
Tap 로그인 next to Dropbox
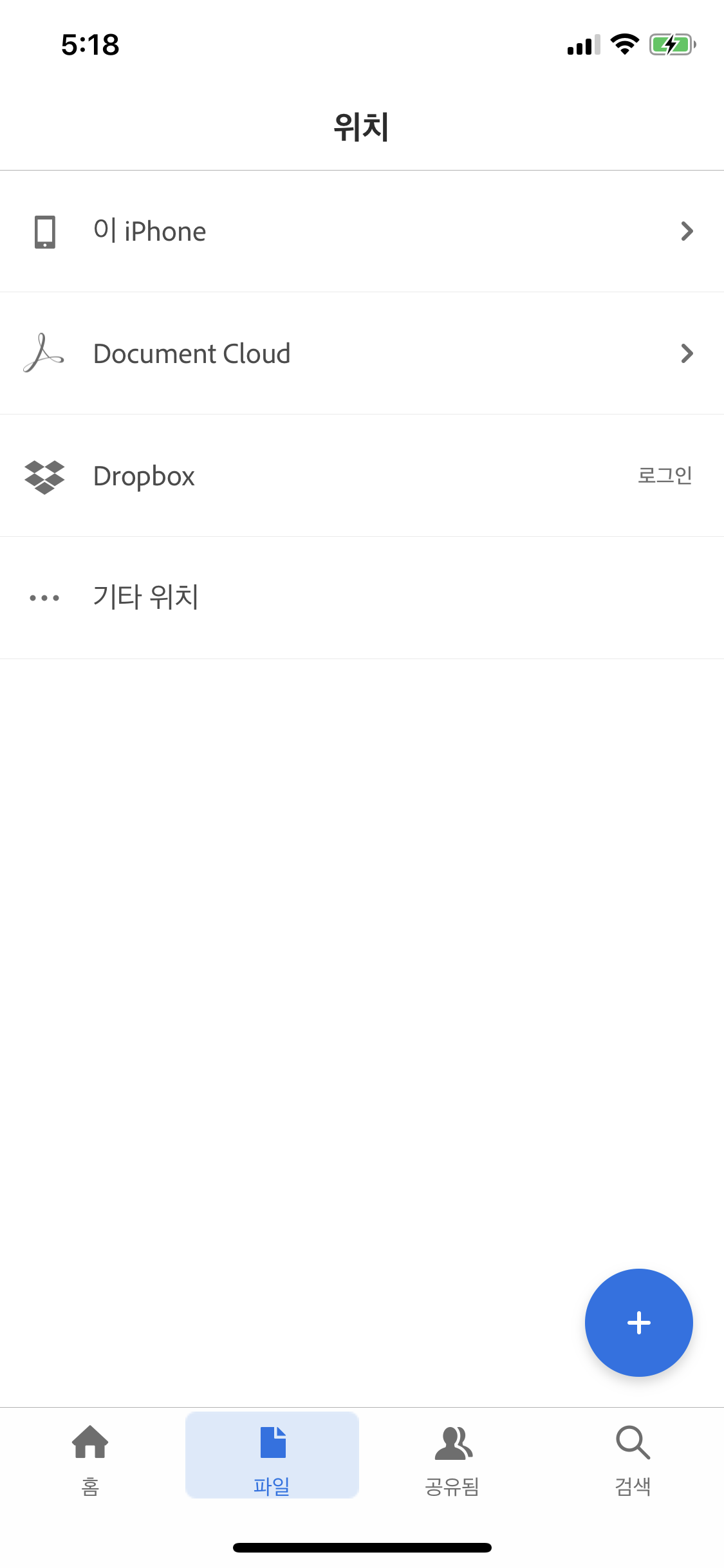tap(664, 476)
